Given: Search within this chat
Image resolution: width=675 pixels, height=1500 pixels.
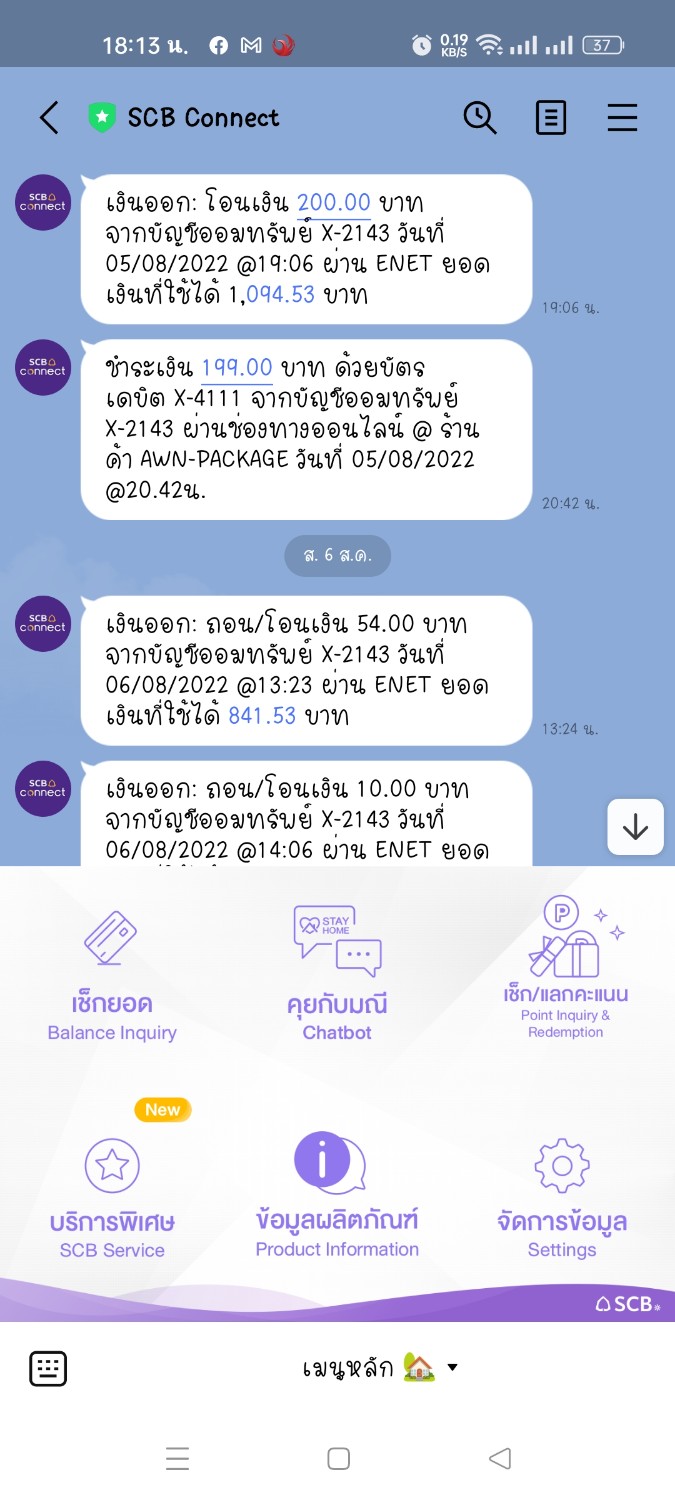Looking at the screenshot, I should tap(480, 118).
